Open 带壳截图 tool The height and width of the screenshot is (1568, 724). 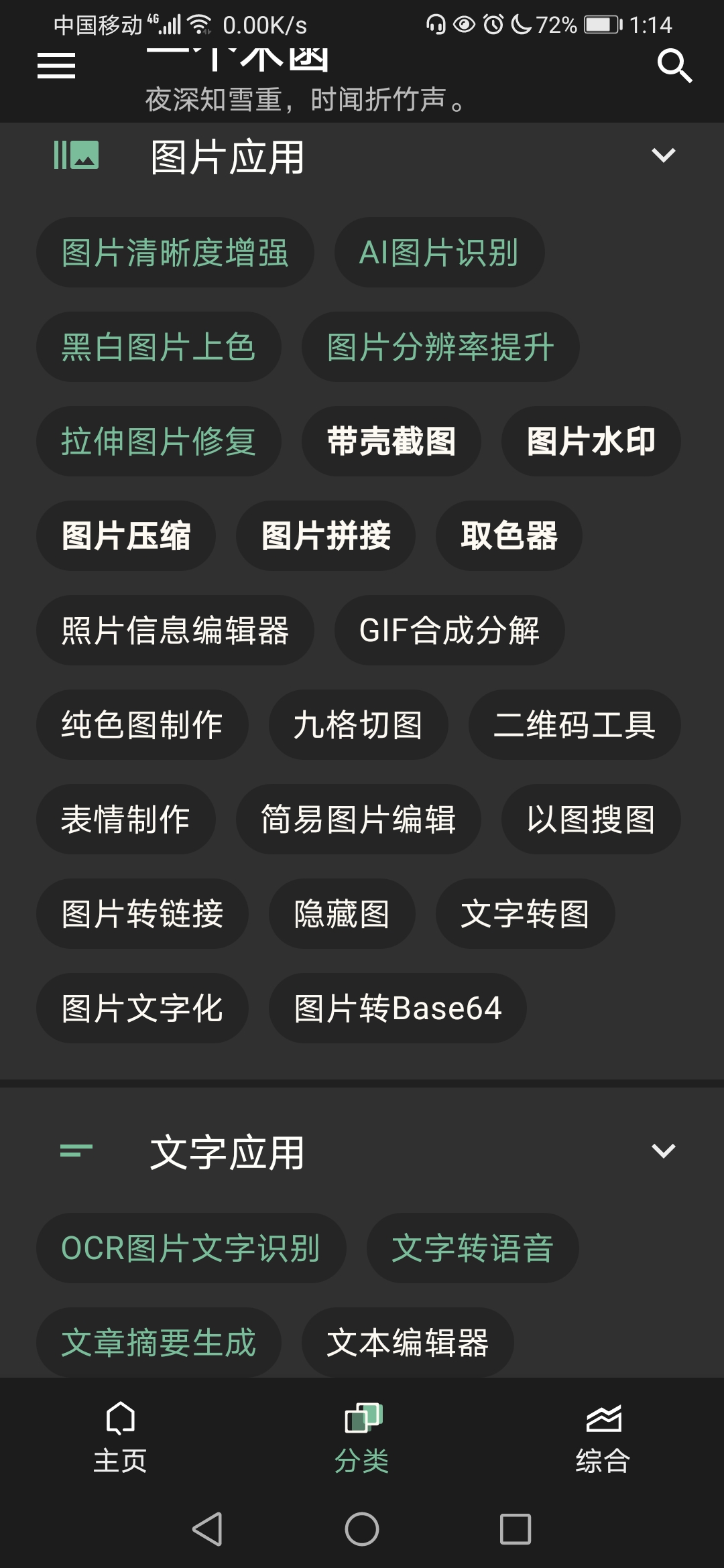click(x=391, y=442)
